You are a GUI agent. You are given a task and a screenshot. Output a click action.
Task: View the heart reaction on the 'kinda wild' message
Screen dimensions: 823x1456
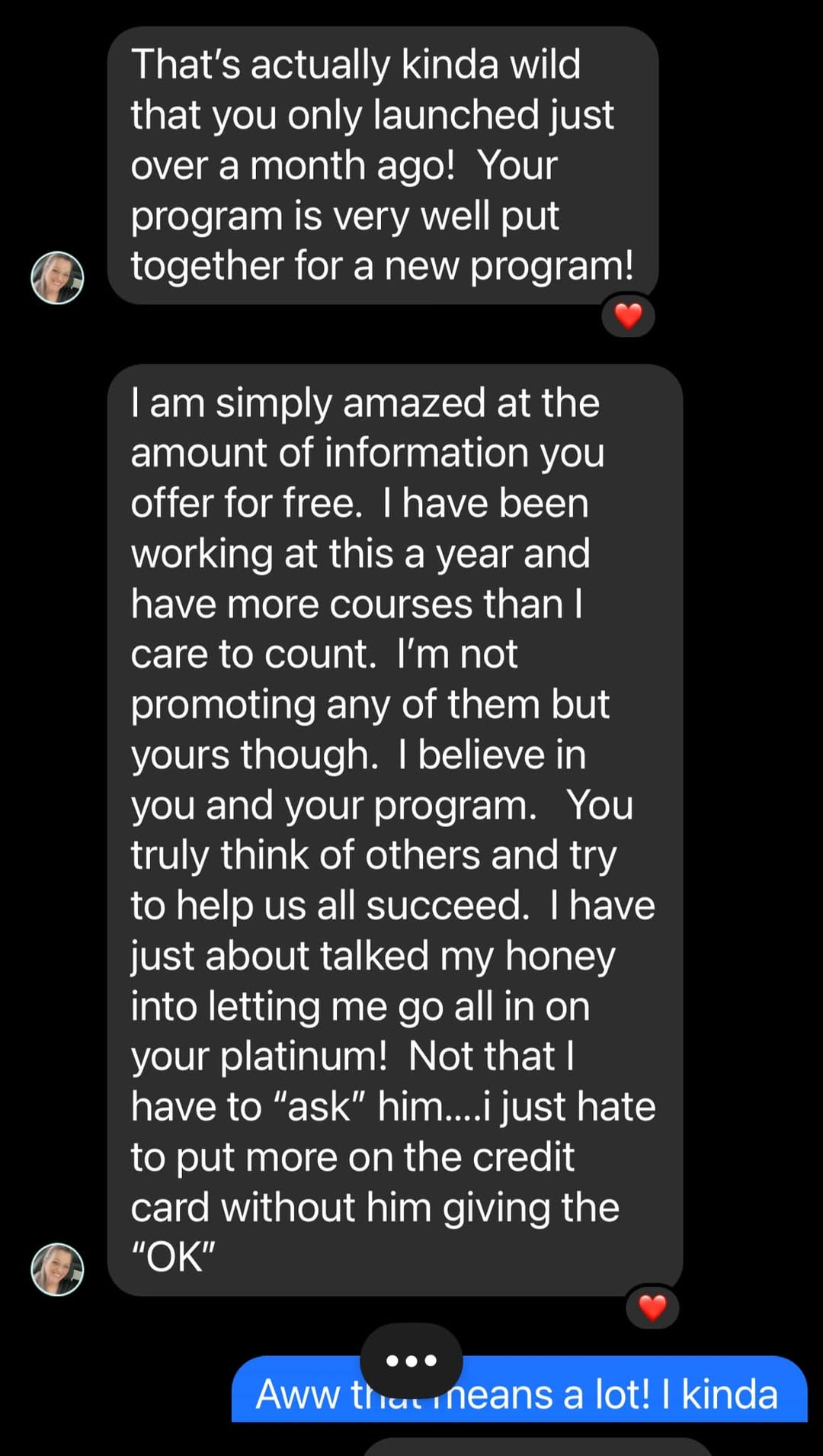[x=628, y=316]
